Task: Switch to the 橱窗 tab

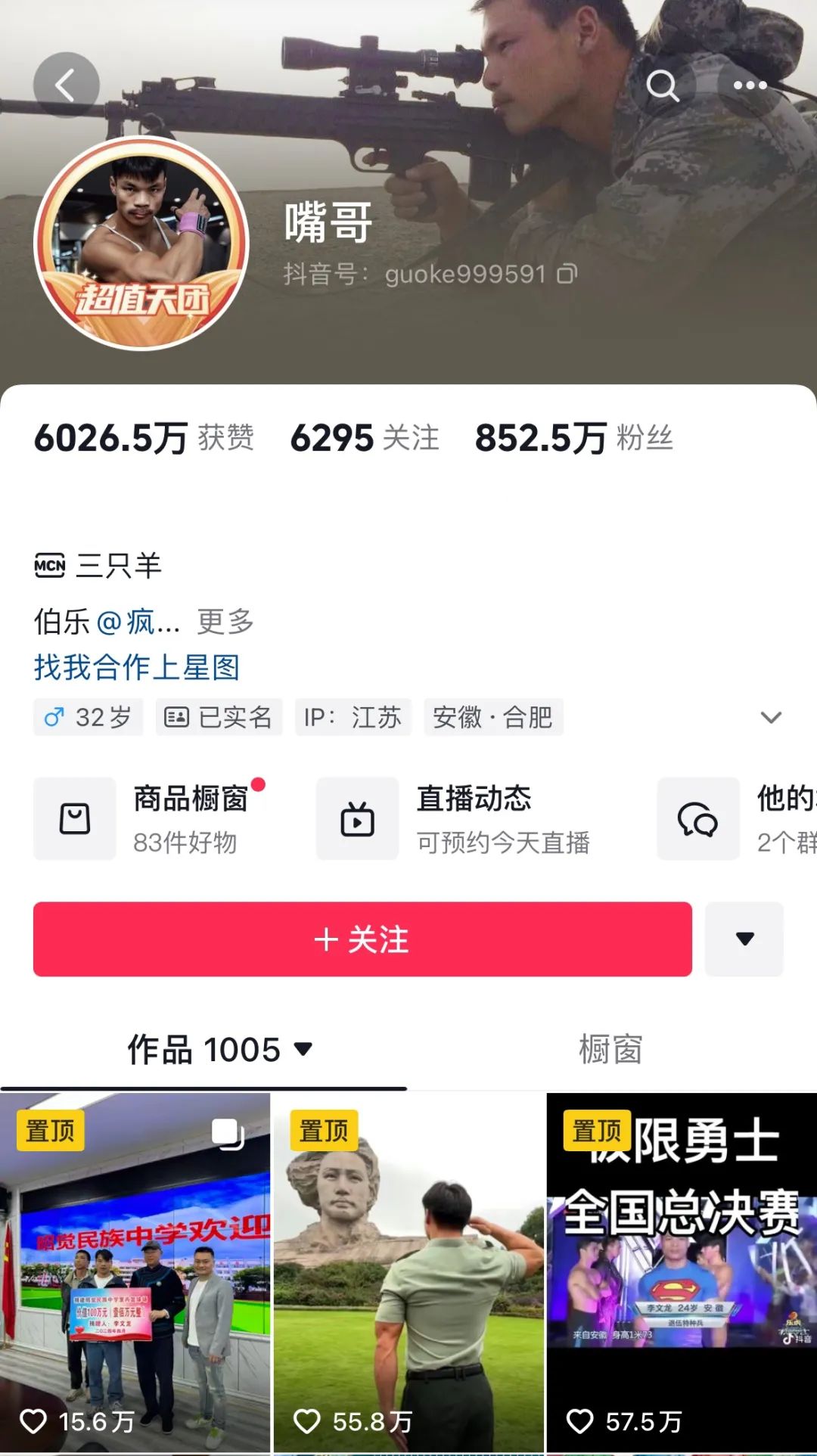Action: point(610,1050)
